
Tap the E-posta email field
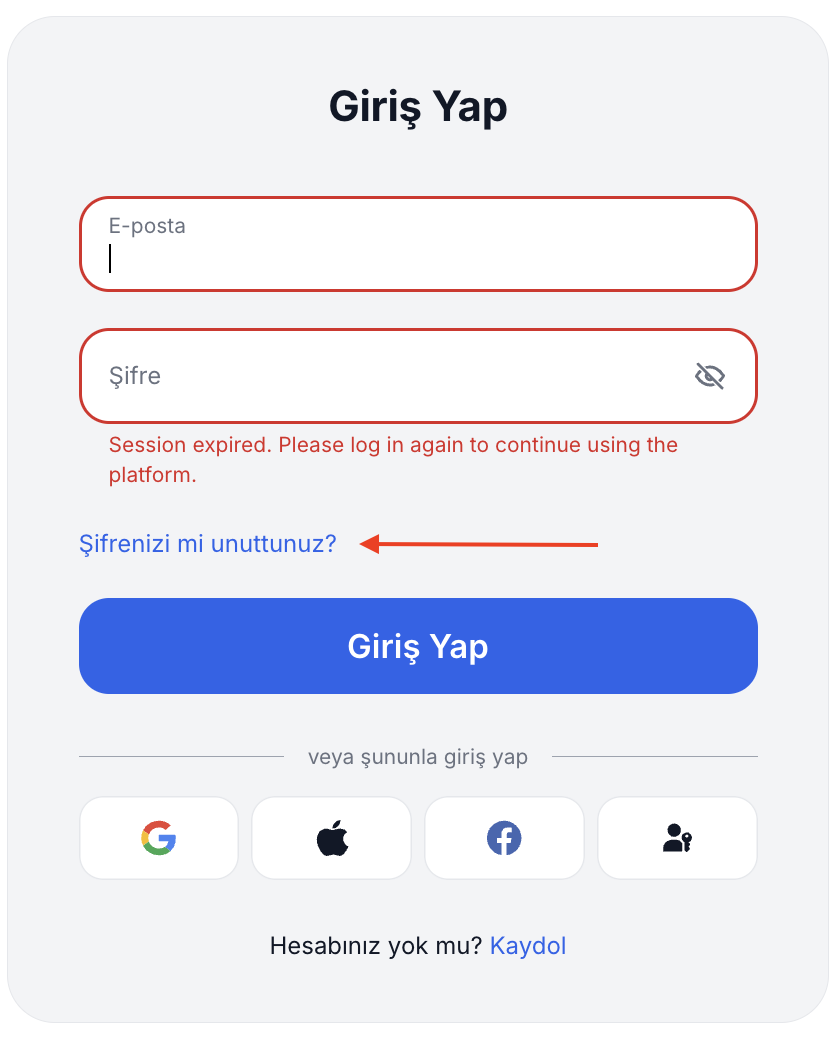[418, 245]
